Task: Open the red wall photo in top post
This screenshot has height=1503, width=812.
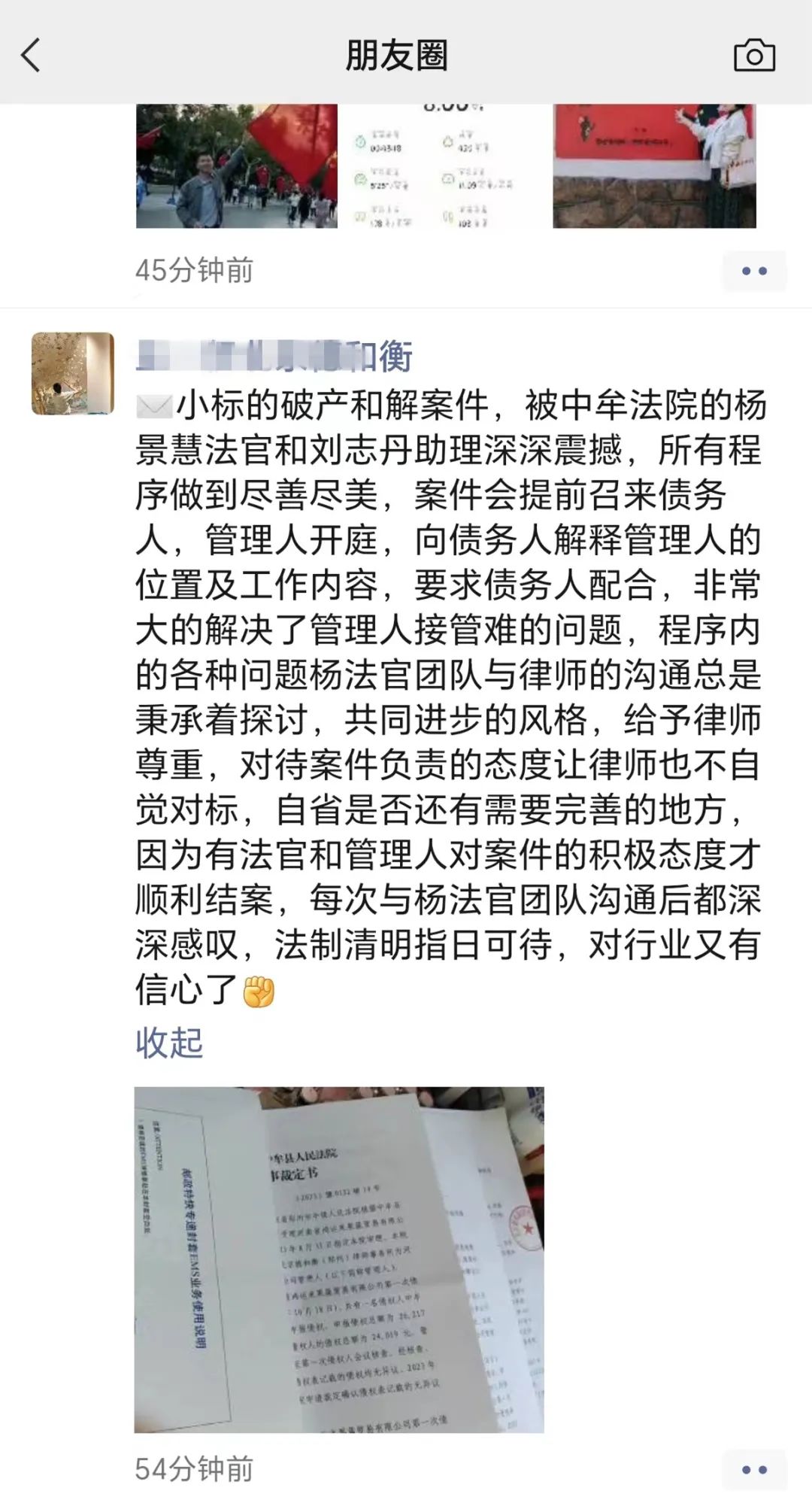Action: [x=654, y=165]
